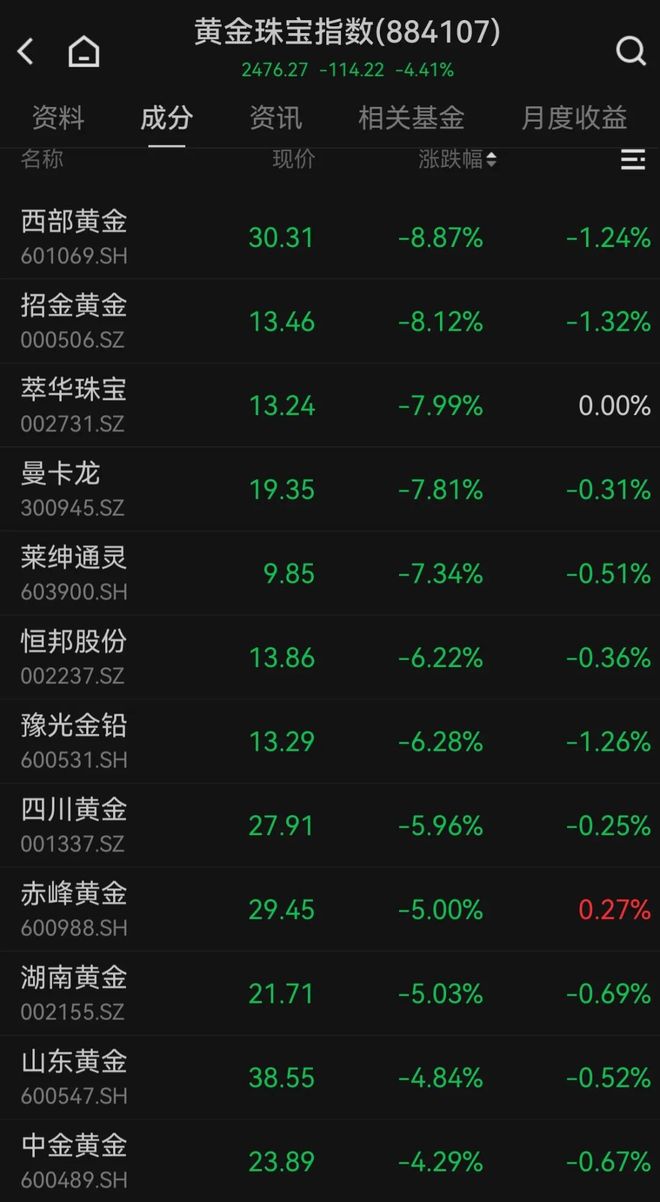Image resolution: width=660 pixels, height=1202 pixels.
Task: Select the 成分 tab
Action: (166, 118)
